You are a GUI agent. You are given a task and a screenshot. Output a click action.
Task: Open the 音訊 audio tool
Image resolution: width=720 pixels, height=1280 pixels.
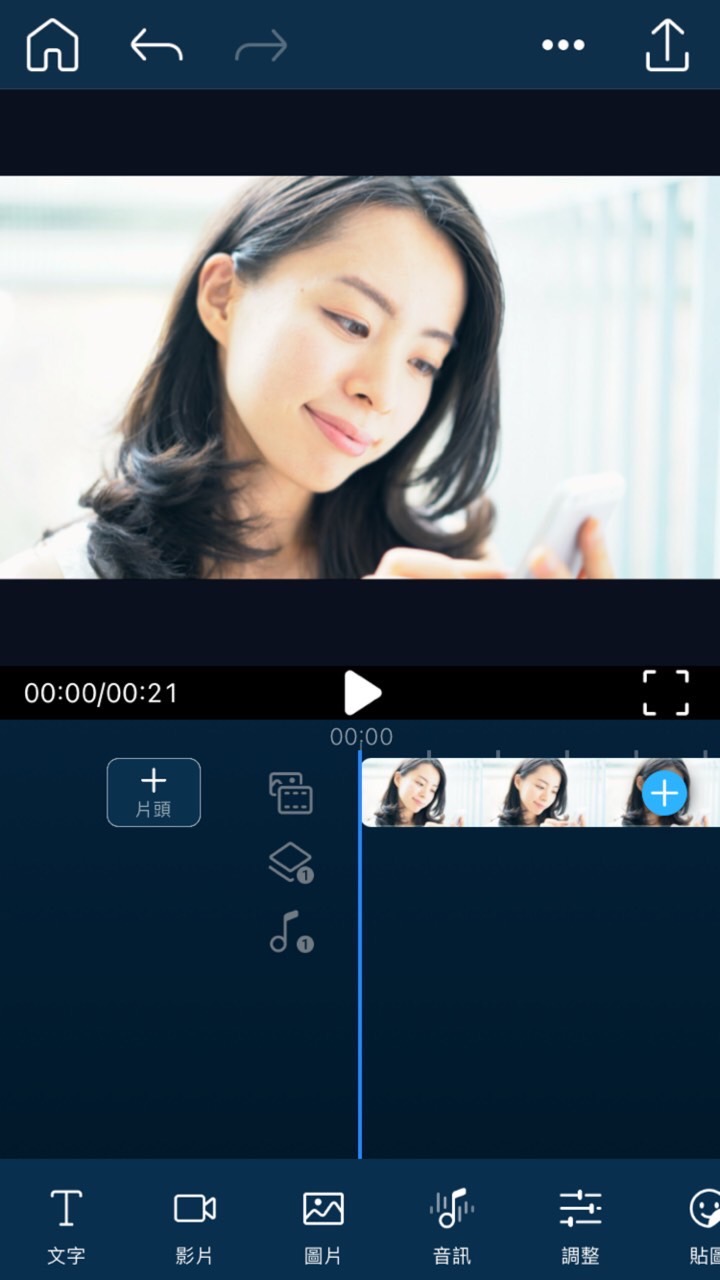[452, 1225]
